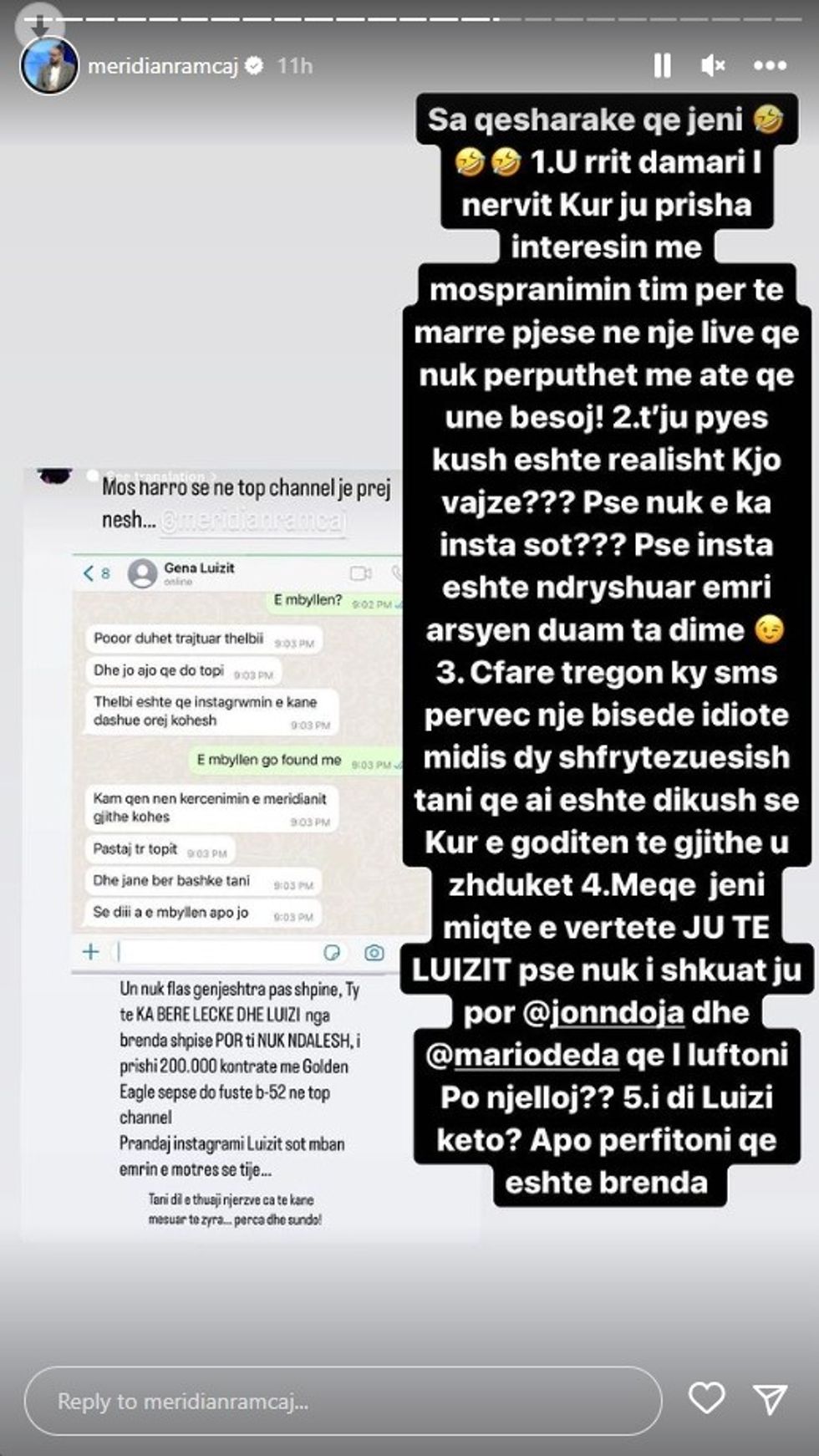
Task: Unmute the story sound
Action: [x=713, y=65]
